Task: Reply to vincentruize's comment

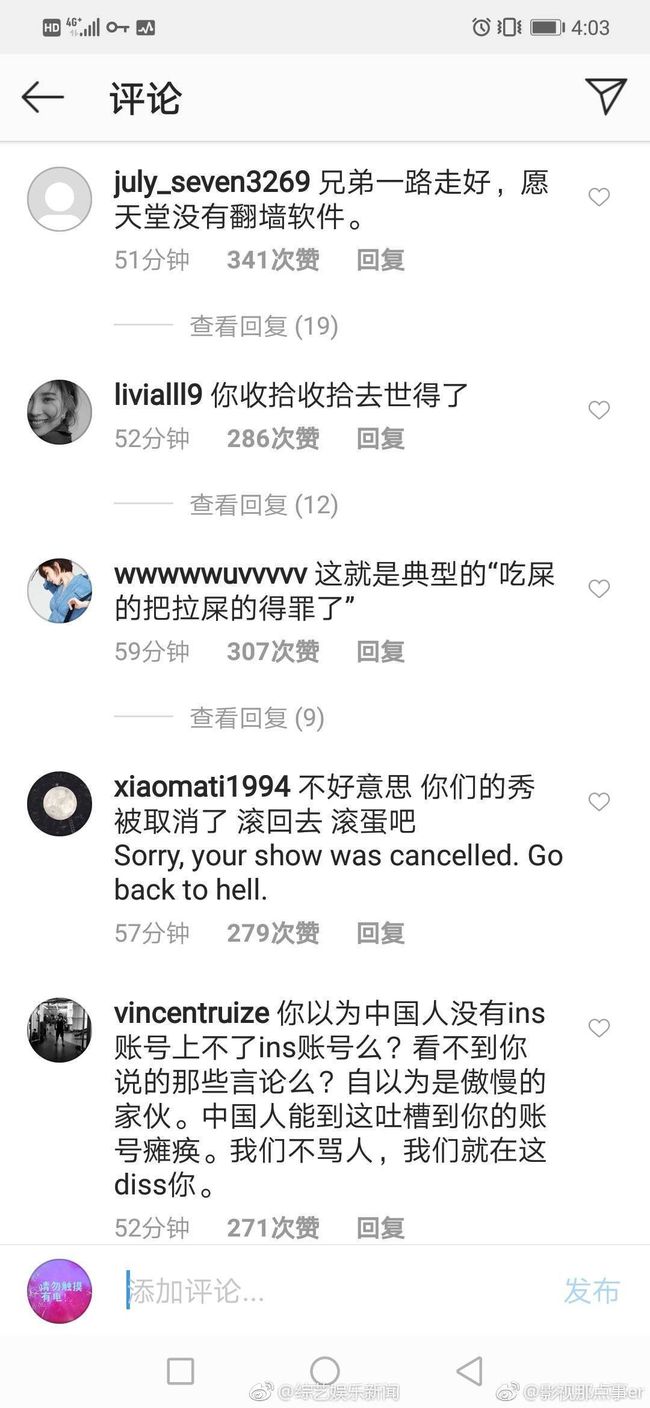Action: pyautogui.click(x=380, y=1227)
